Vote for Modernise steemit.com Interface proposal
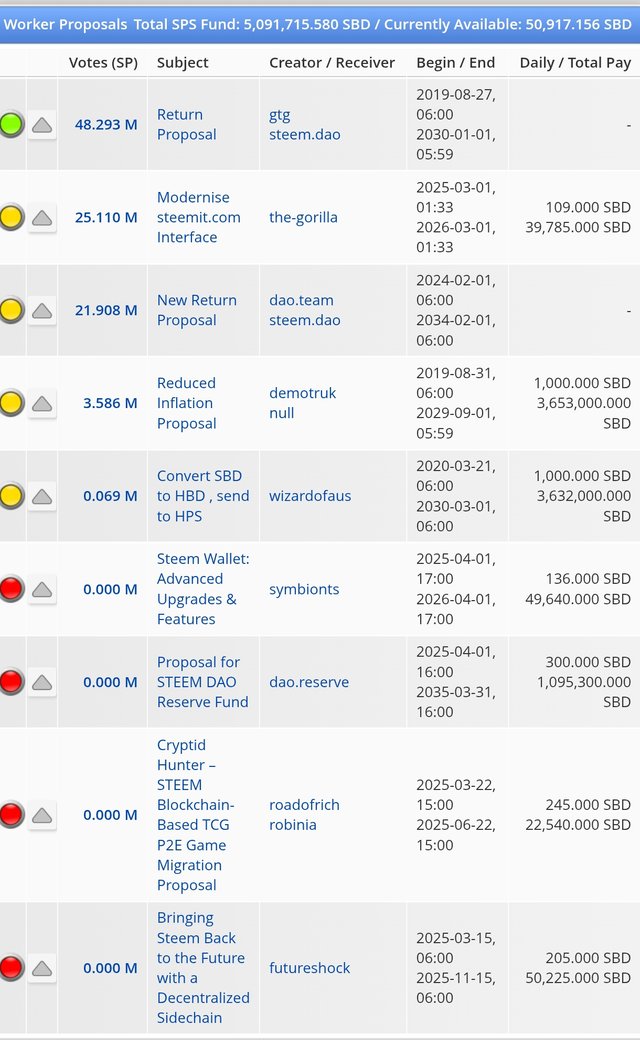Screen dimensions: 640x1040 42,217
